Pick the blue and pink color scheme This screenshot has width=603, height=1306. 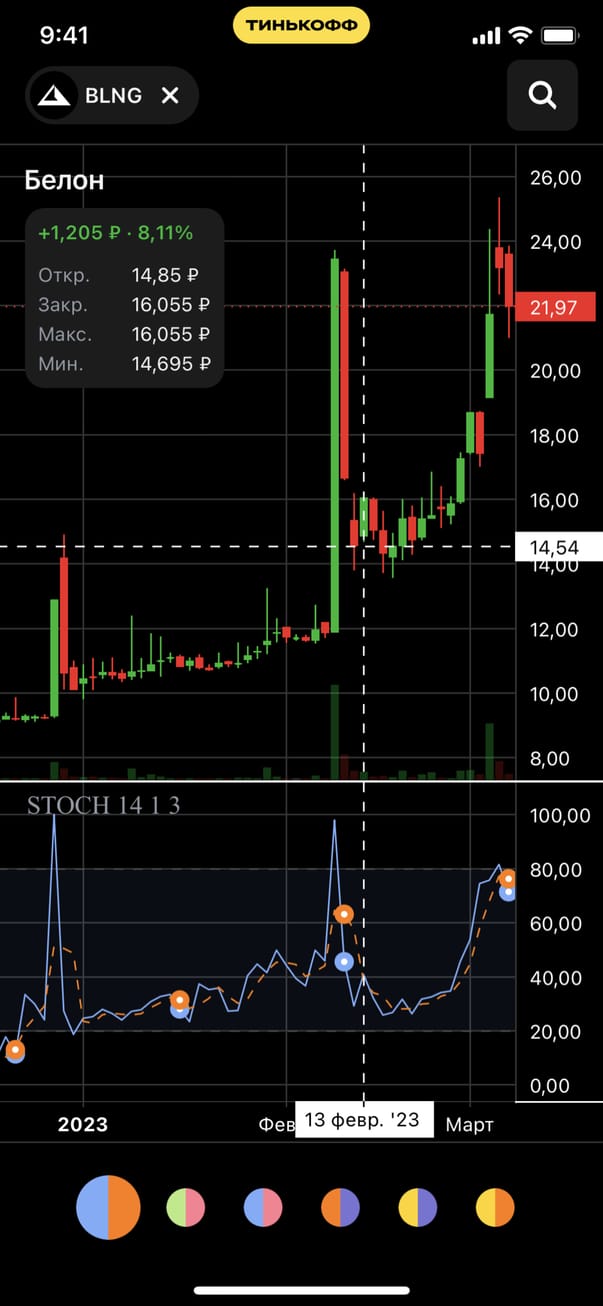pos(263,1207)
